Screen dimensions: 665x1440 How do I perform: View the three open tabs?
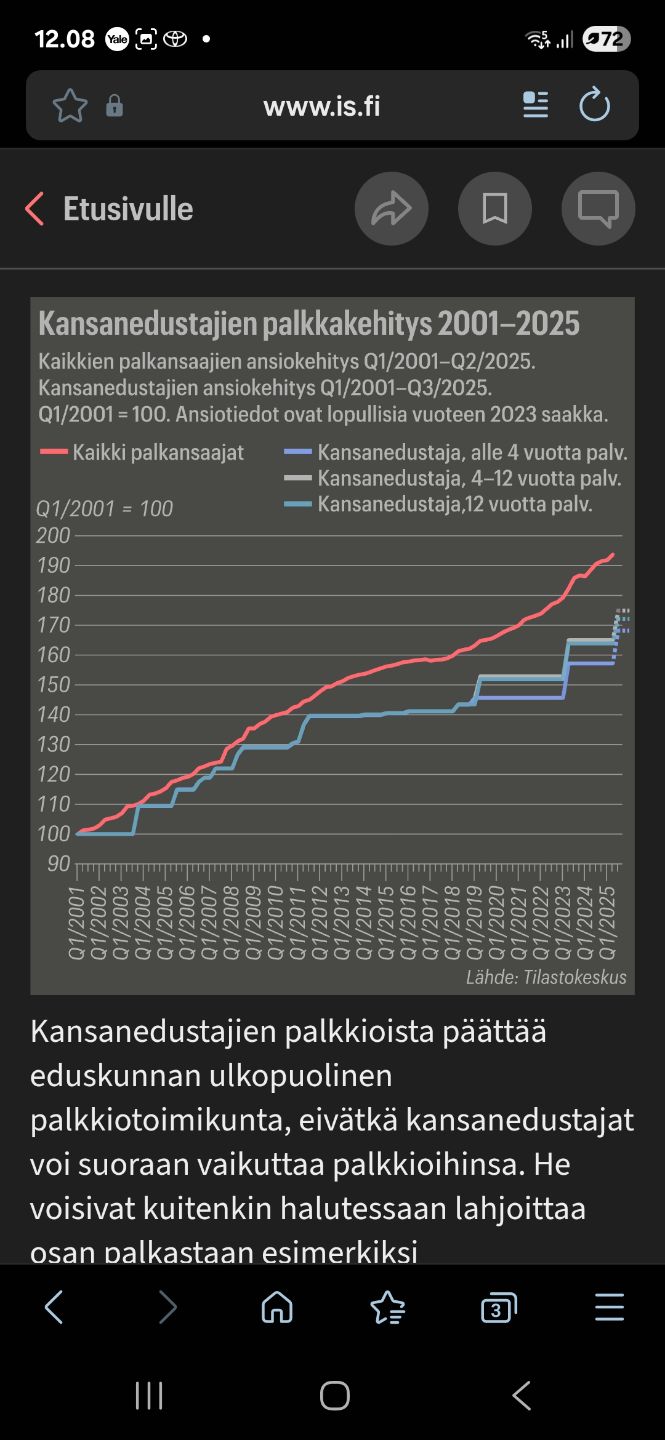coord(498,1307)
